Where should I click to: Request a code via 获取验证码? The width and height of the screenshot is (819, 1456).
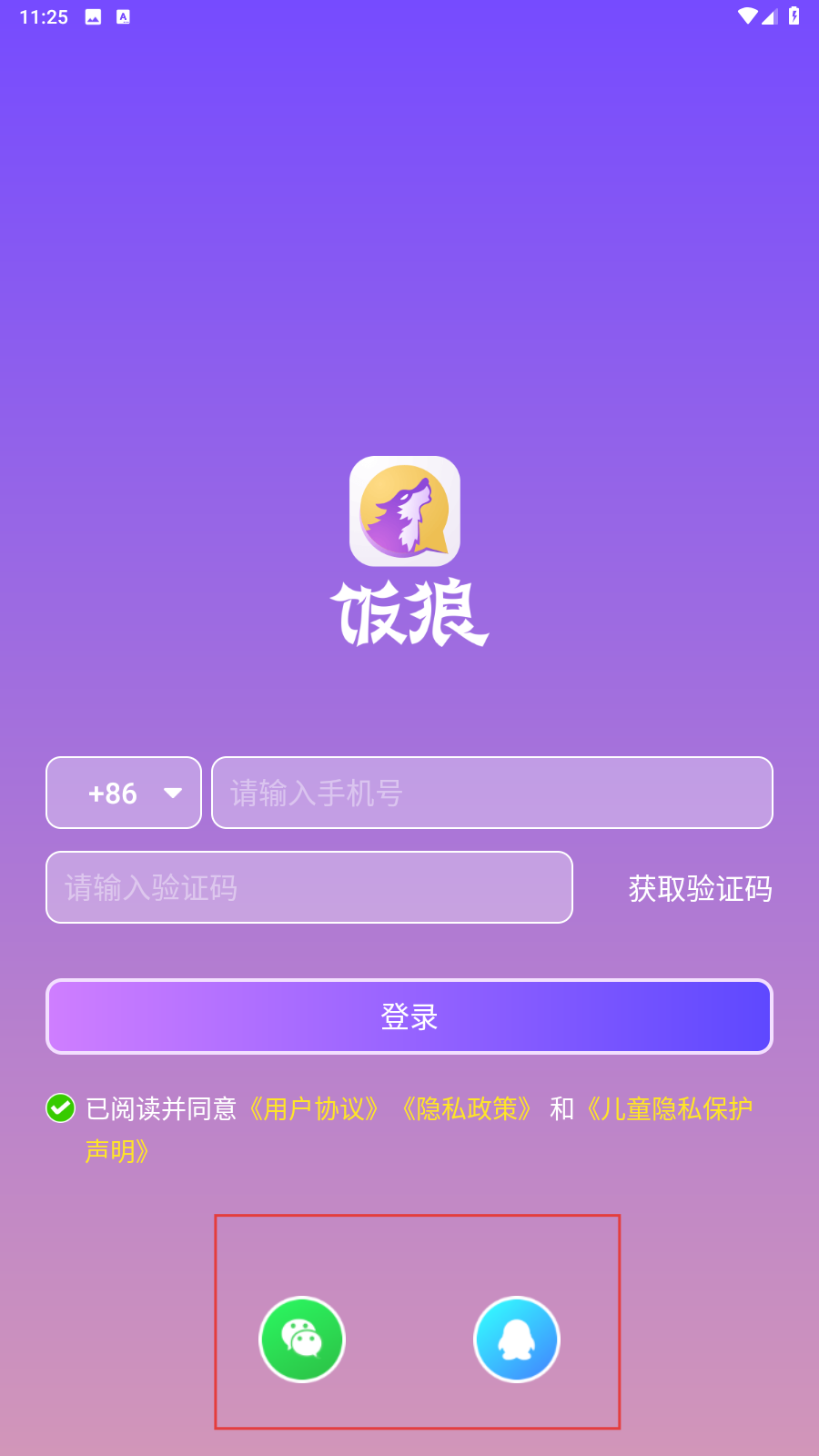click(700, 888)
